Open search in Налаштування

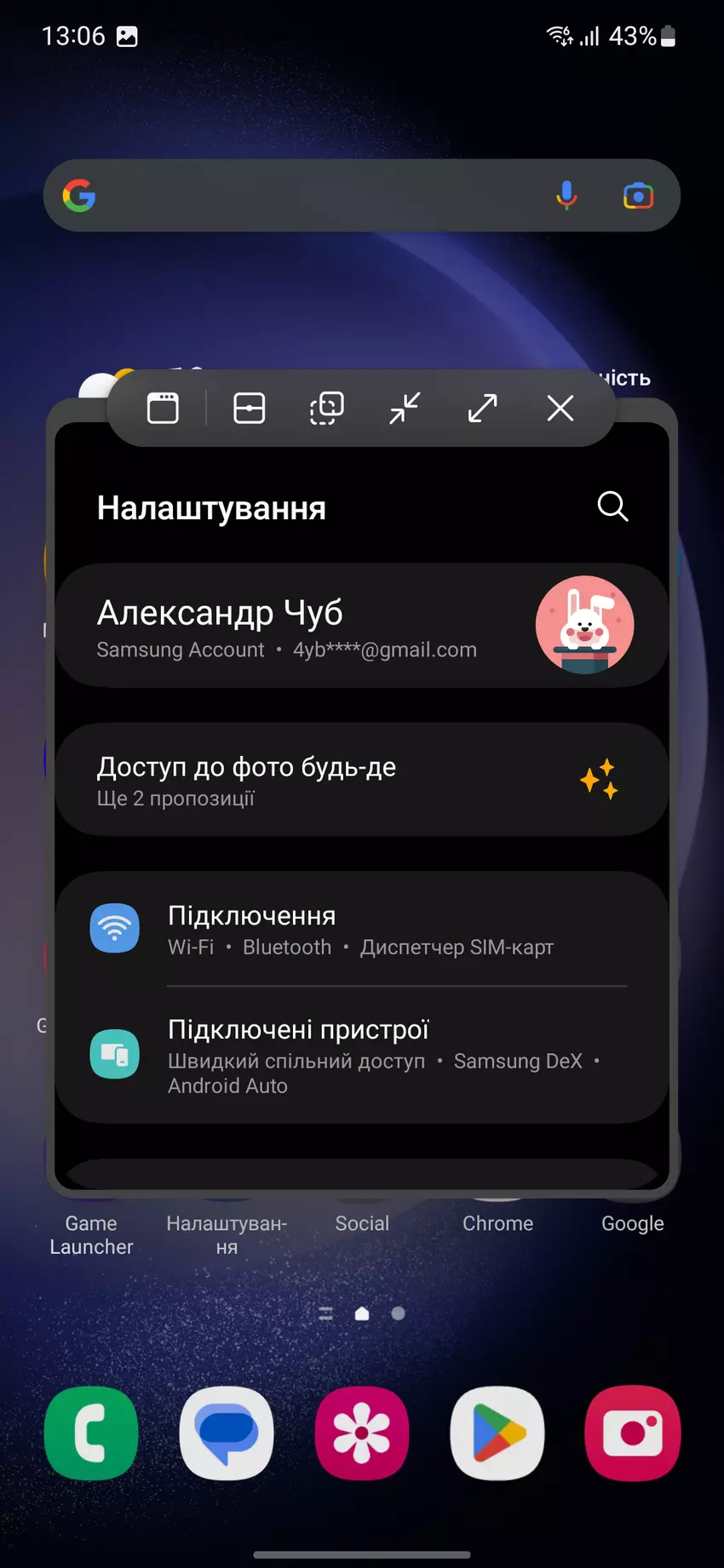coord(612,506)
